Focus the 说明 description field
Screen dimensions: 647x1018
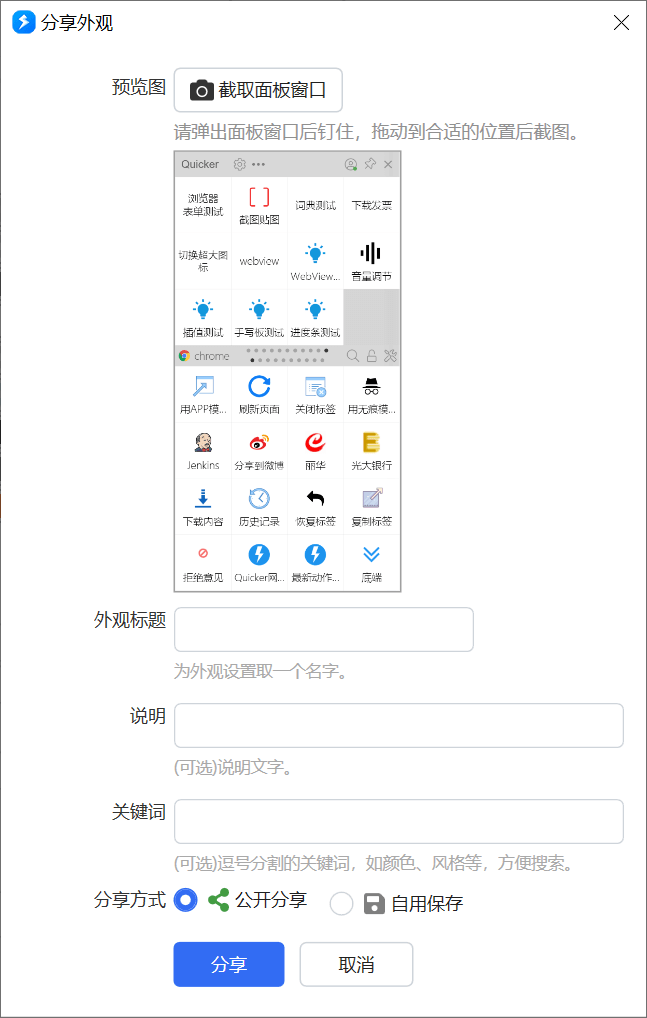click(x=398, y=725)
